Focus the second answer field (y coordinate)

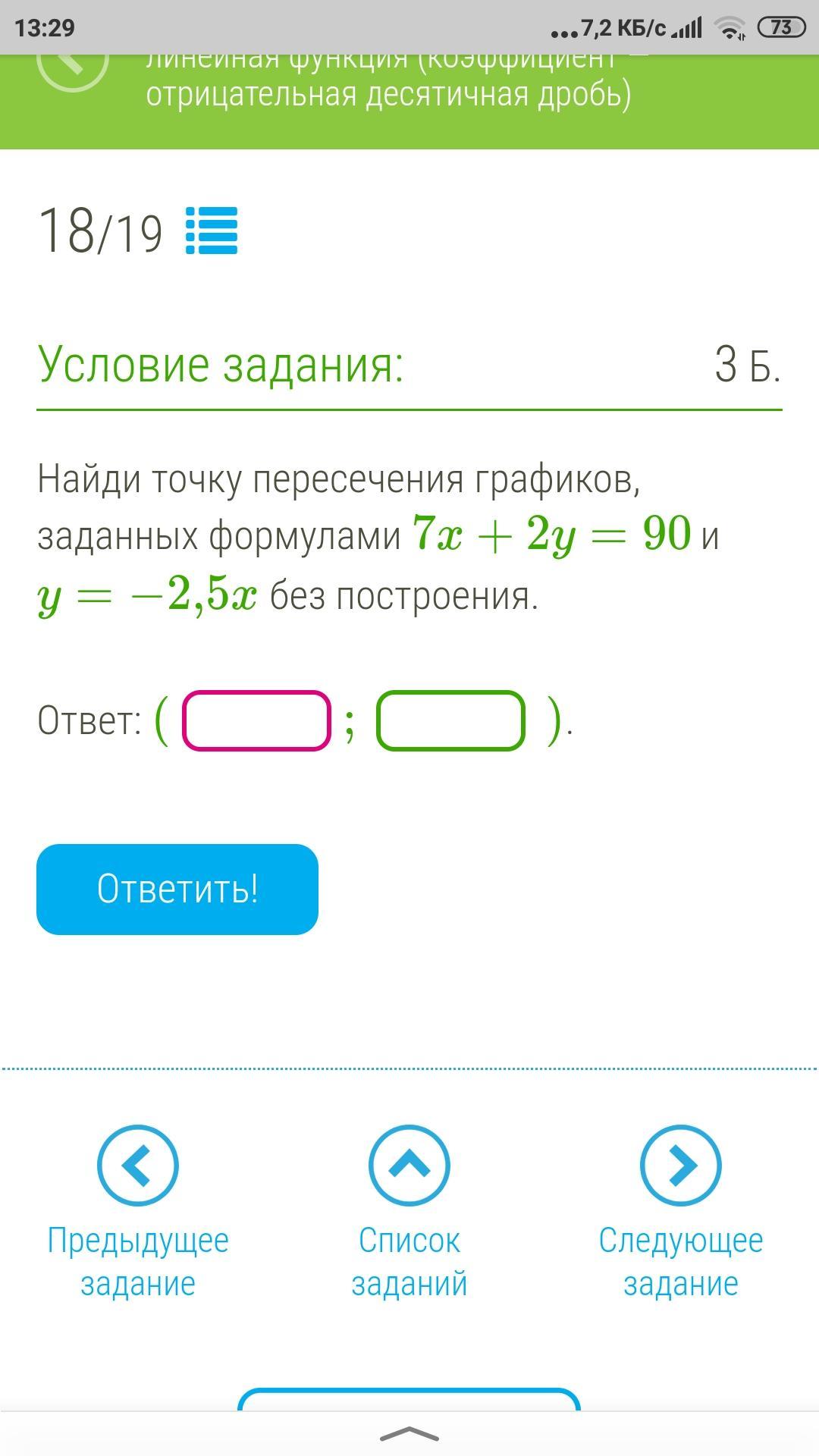click(450, 720)
